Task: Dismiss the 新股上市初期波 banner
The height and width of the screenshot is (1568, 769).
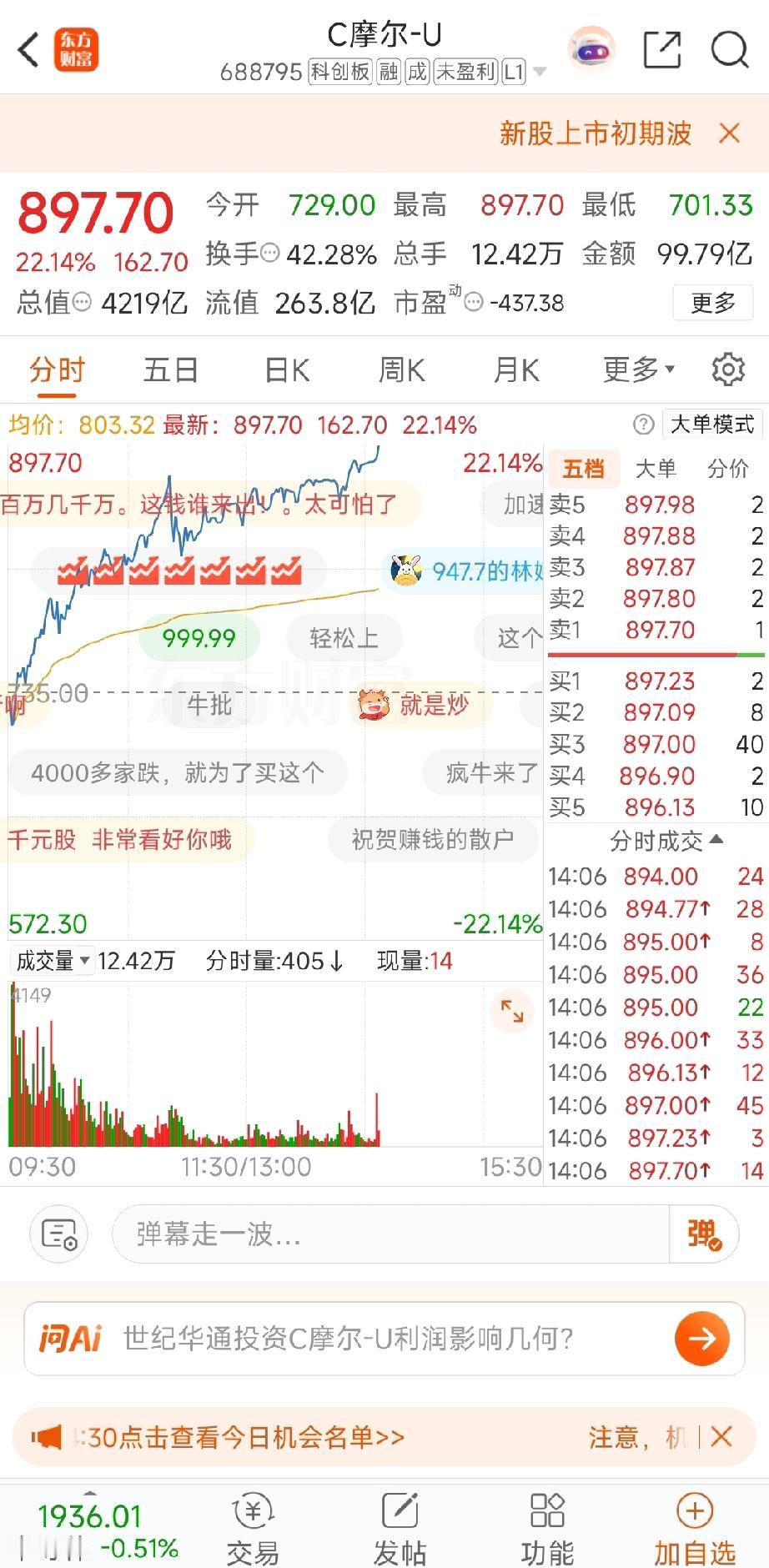Action: pyautogui.click(x=729, y=133)
